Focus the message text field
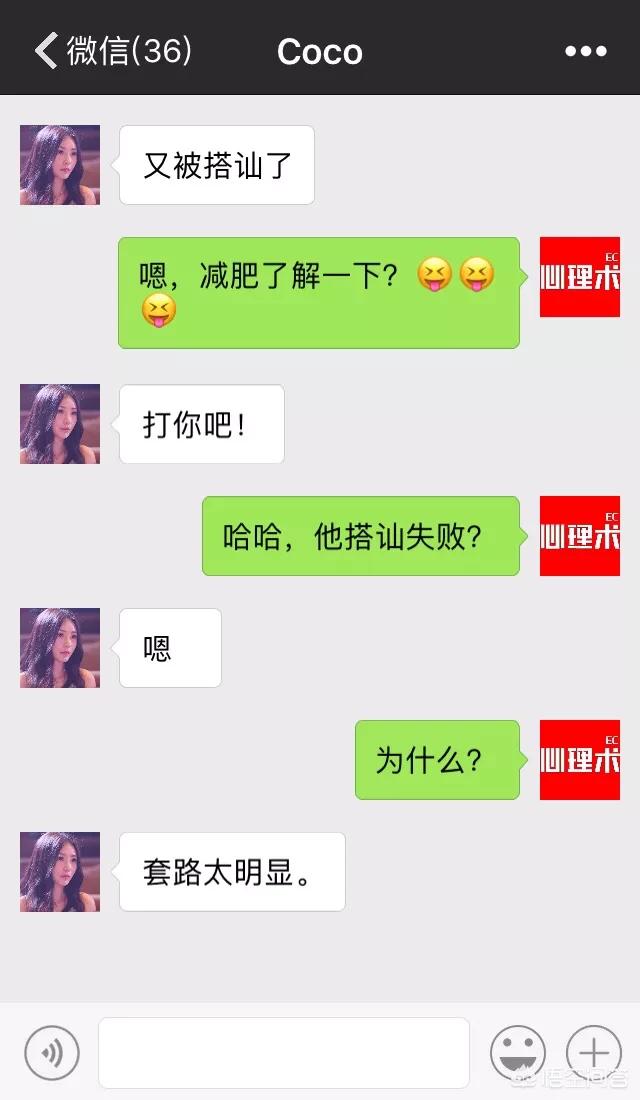 [283, 1053]
